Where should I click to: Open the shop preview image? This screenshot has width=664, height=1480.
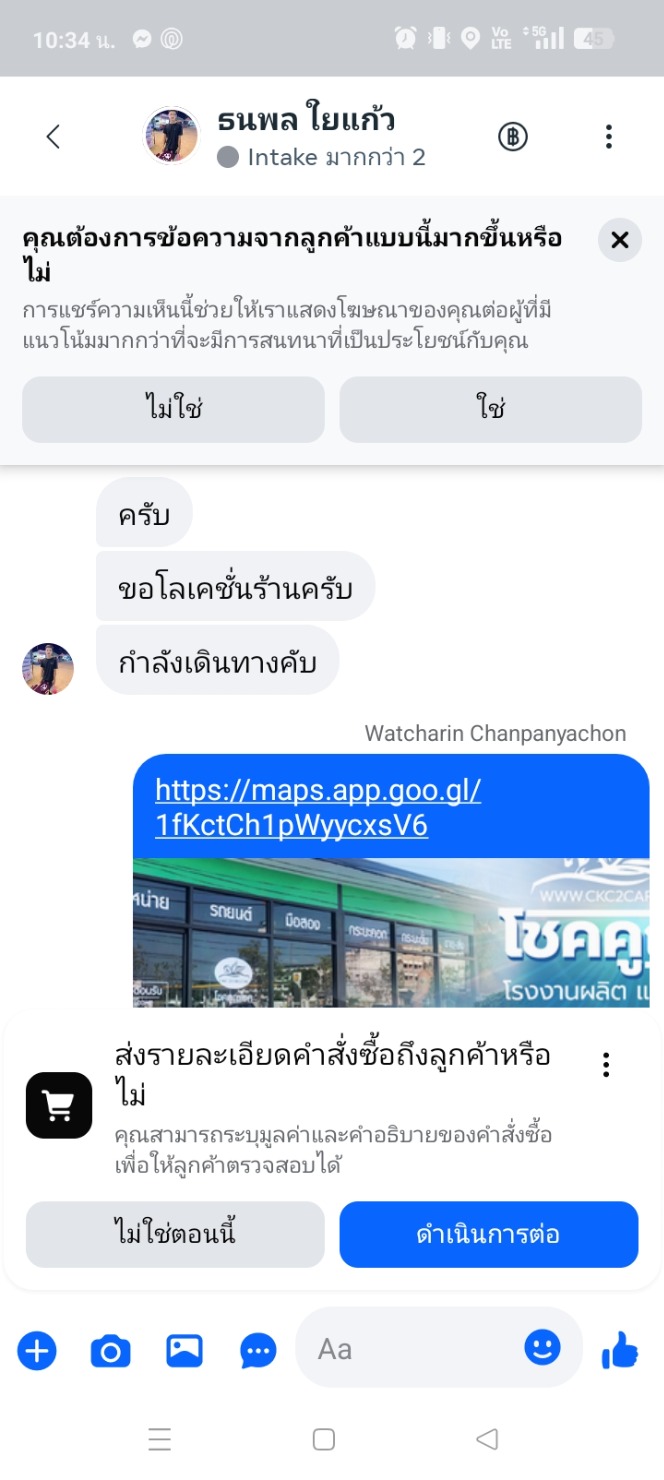390,932
